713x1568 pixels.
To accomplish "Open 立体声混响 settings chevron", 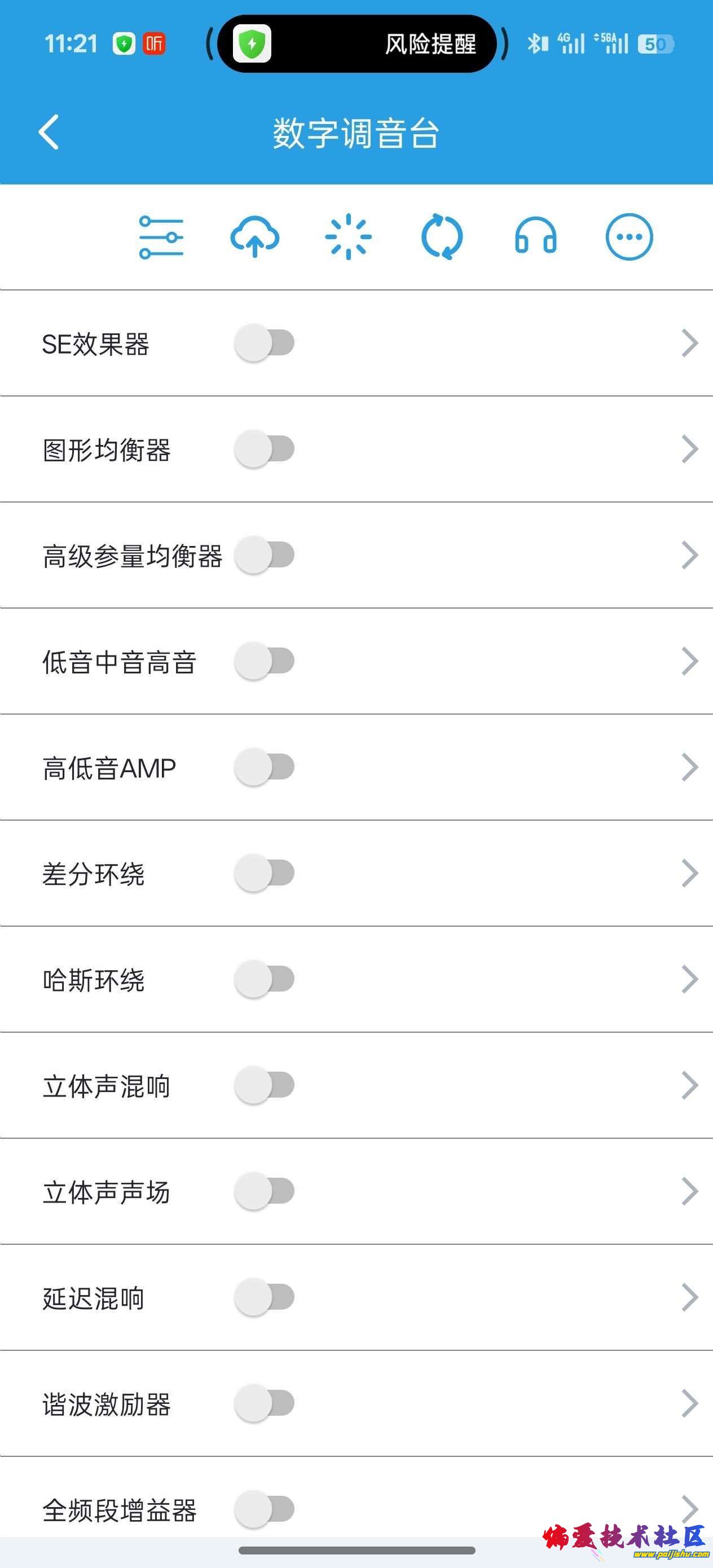I will [x=689, y=1085].
